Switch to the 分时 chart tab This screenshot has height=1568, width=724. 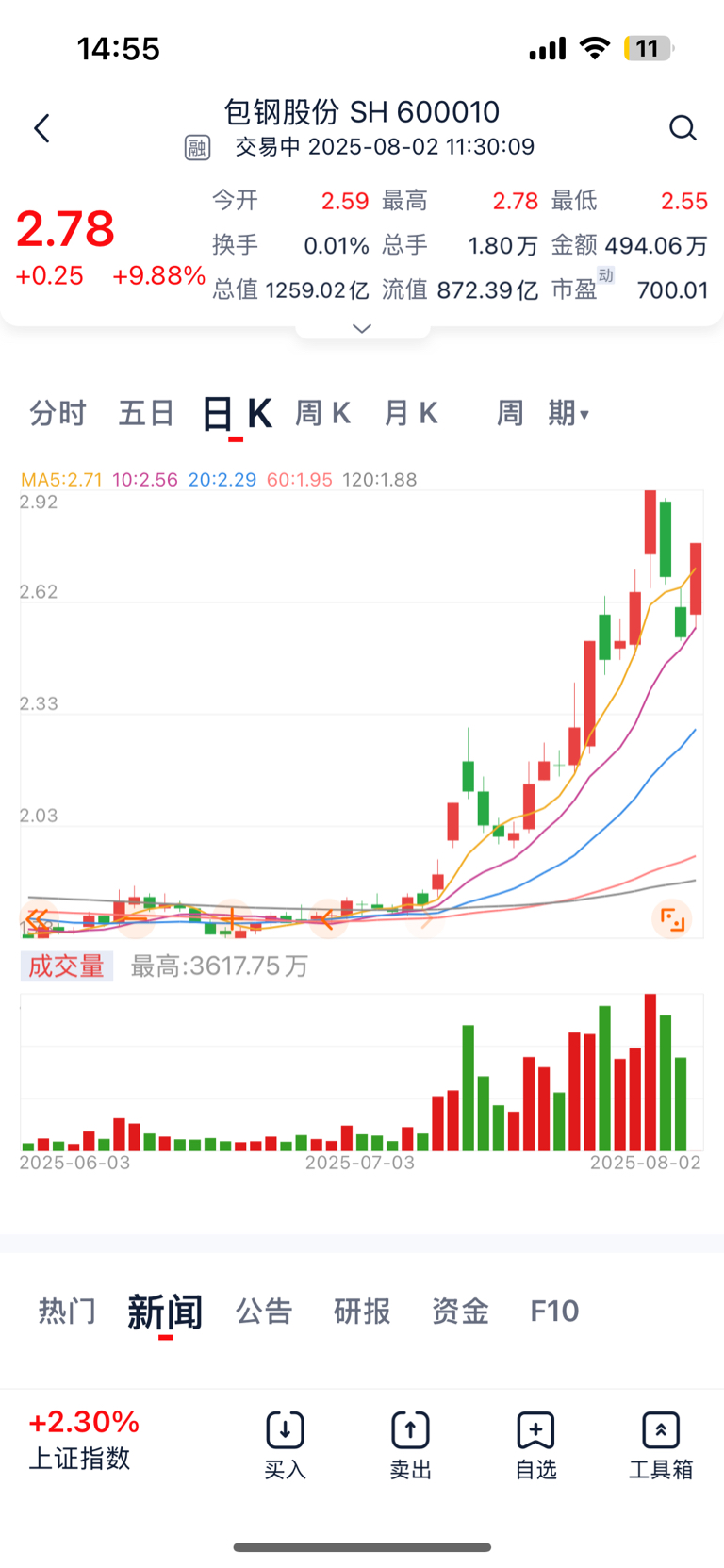(x=58, y=413)
